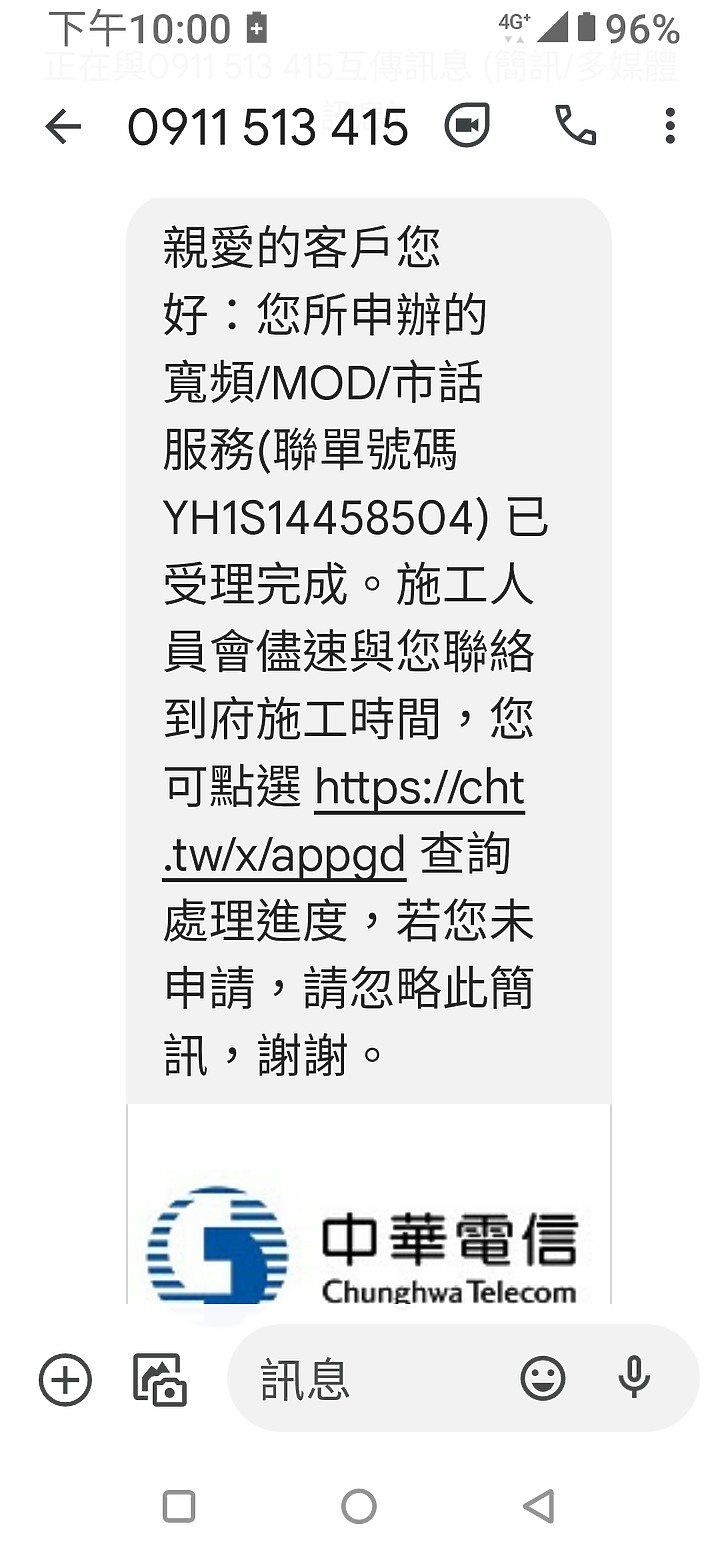Open the emoji picker
Image resolution: width=720 pixels, height=1560 pixels.
point(543,1380)
